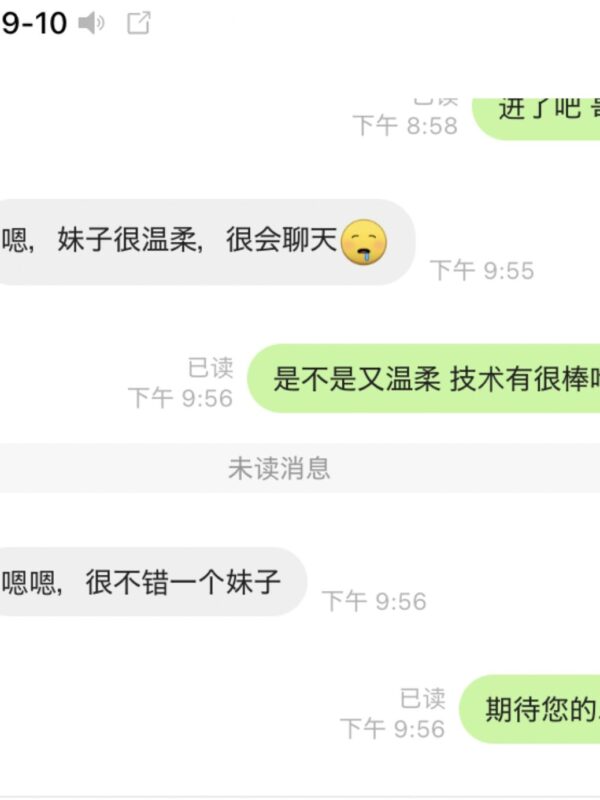Screen dimensions: 600x800
Task: Tap the muted speaker icon beside the title
Action: [x=91, y=23]
